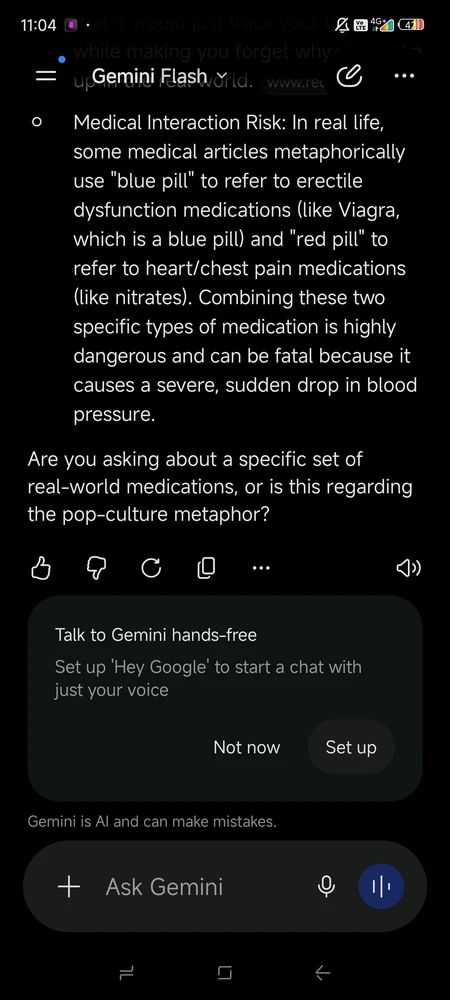The image size is (450, 1000).
Task: Start a new chat
Action: (x=349, y=76)
